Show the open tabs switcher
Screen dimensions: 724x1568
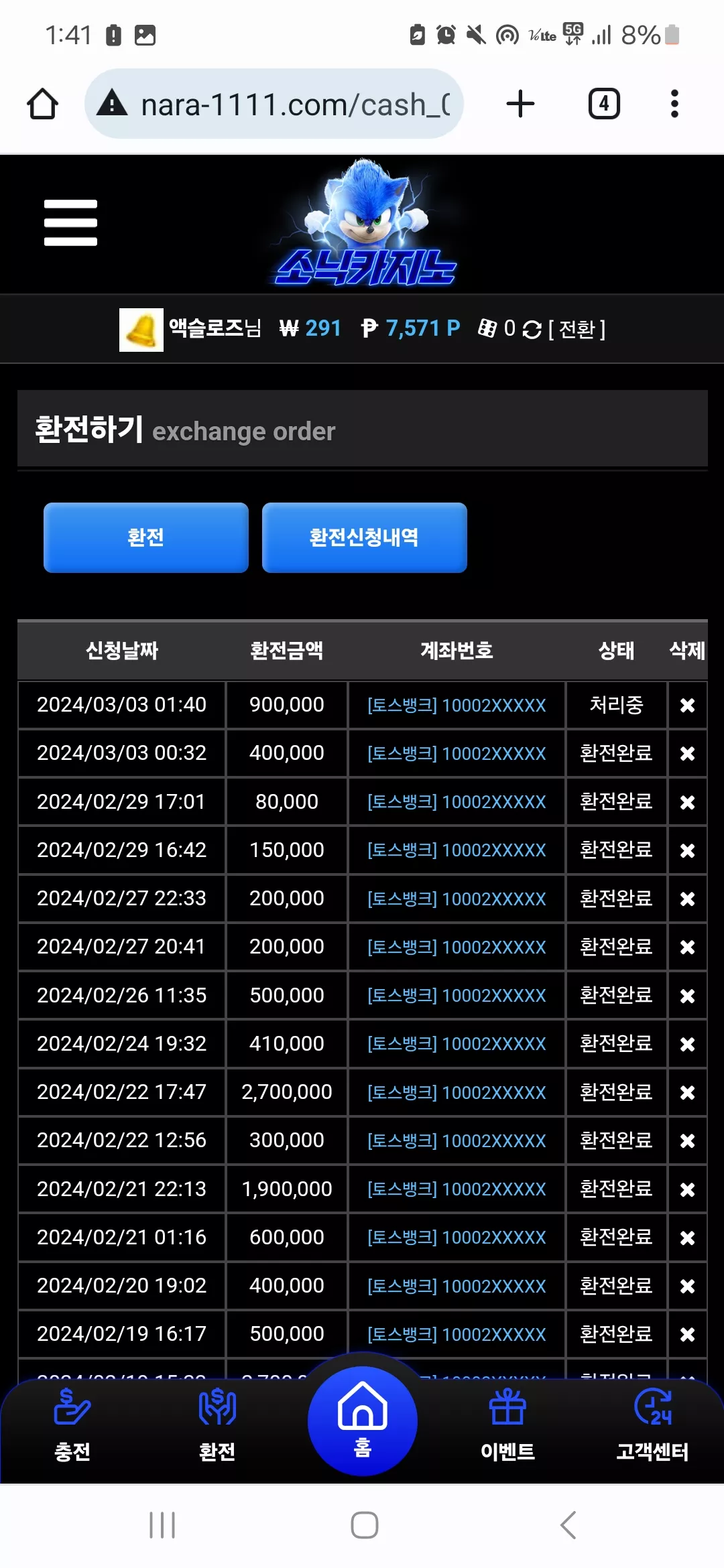(x=604, y=104)
